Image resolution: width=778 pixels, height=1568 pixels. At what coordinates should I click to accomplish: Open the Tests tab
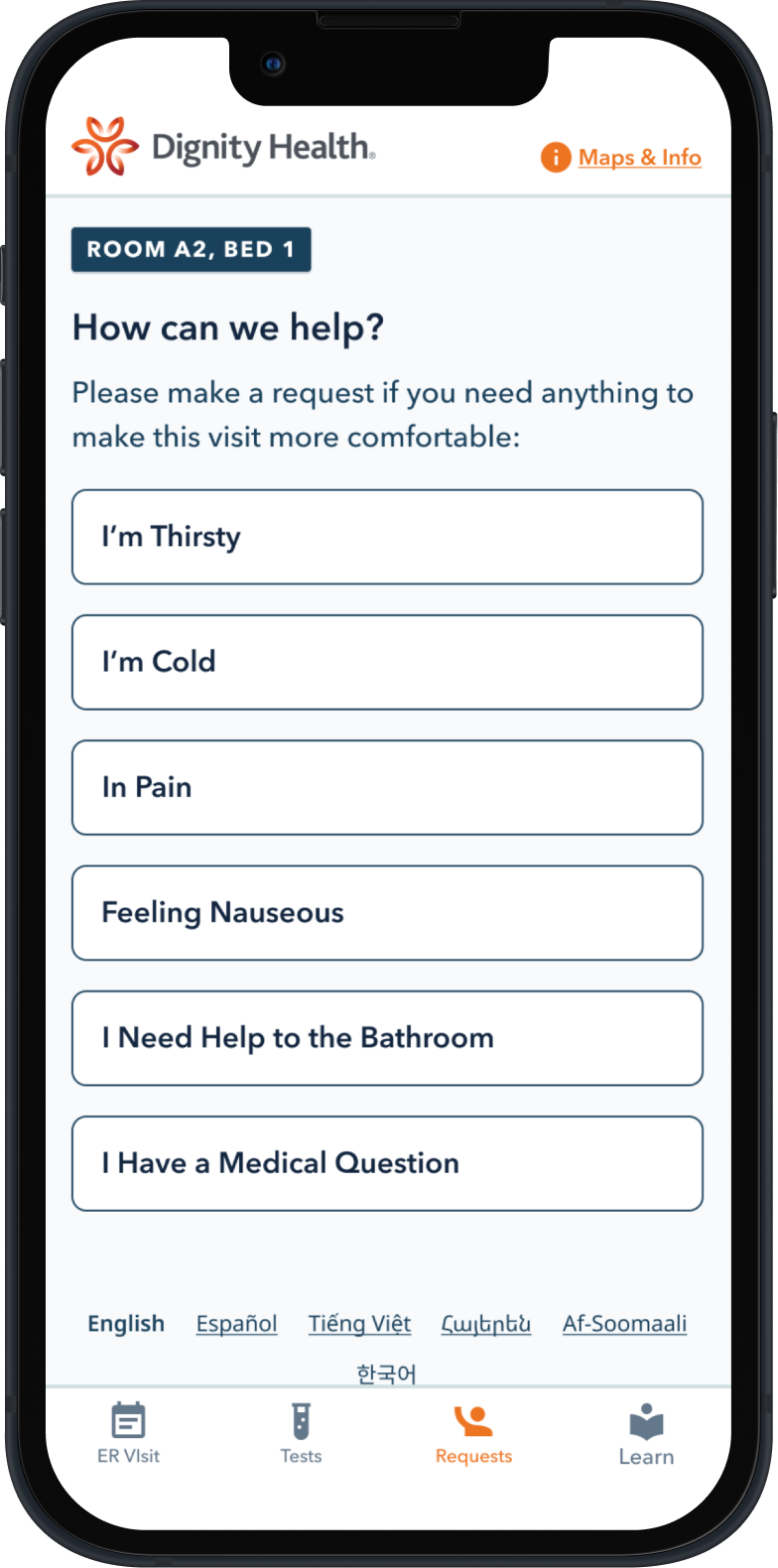pyautogui.click(x=301, y=1434)
